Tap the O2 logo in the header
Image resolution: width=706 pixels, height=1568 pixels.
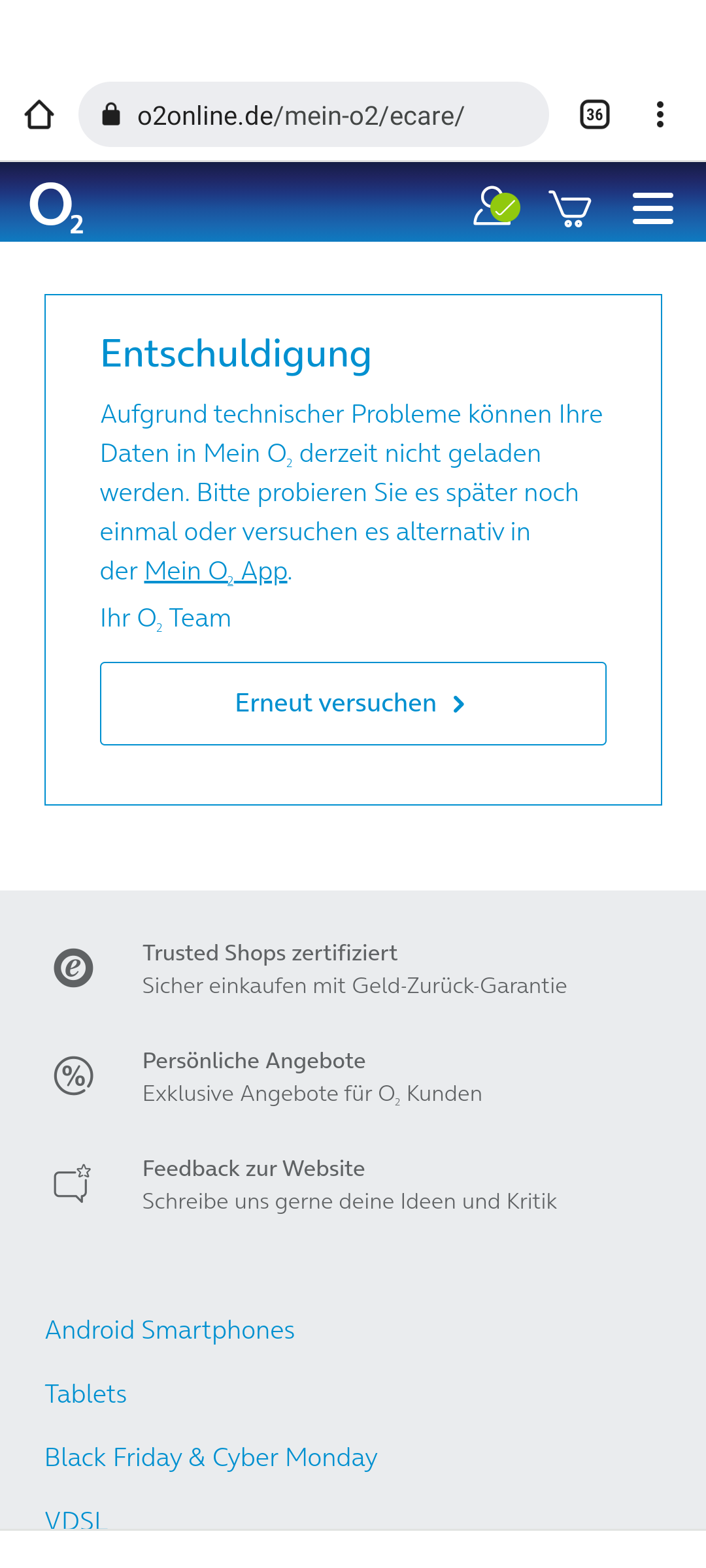pos(57,208)
